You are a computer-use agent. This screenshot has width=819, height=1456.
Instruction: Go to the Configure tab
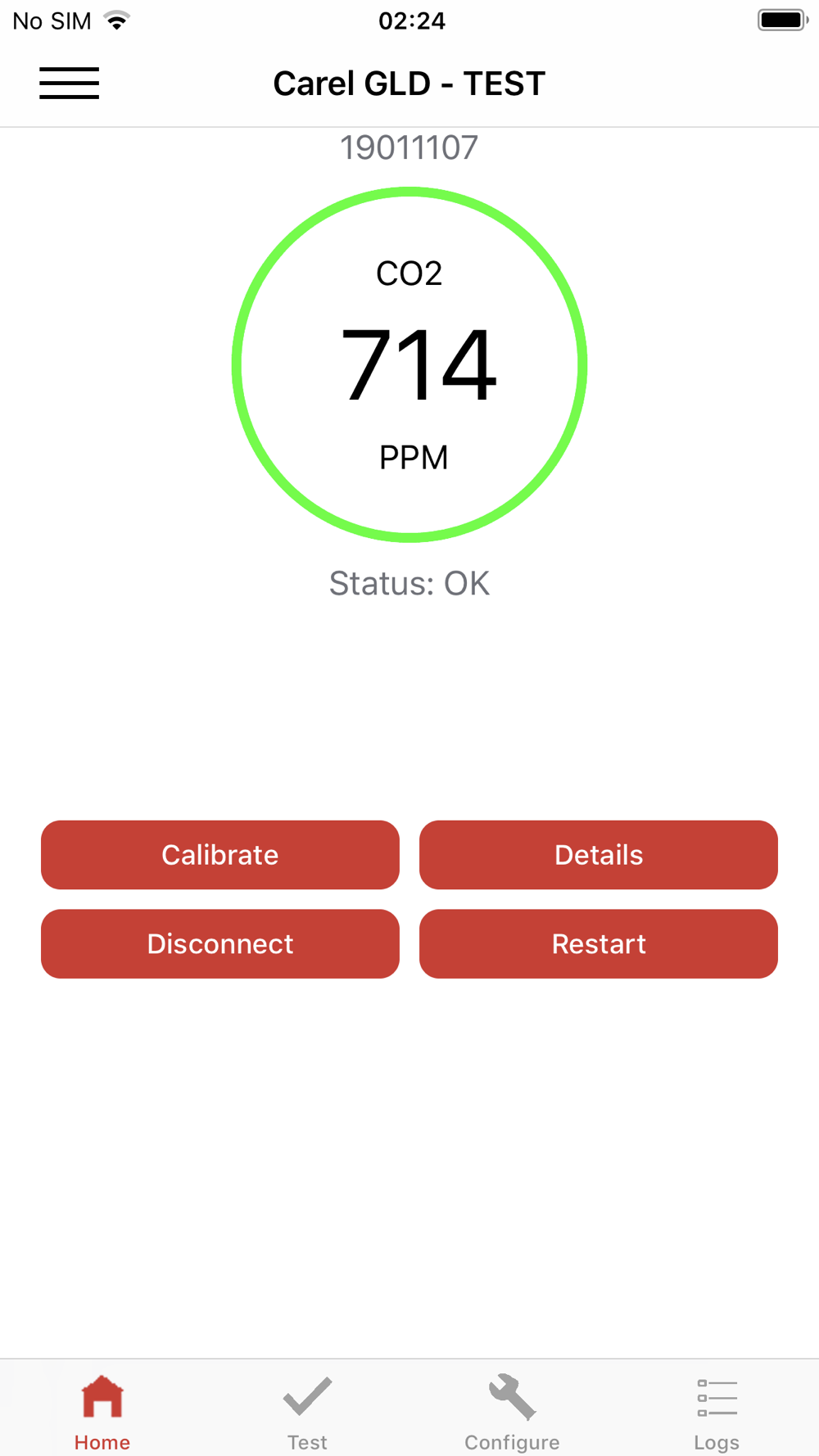coord(512,1410)
